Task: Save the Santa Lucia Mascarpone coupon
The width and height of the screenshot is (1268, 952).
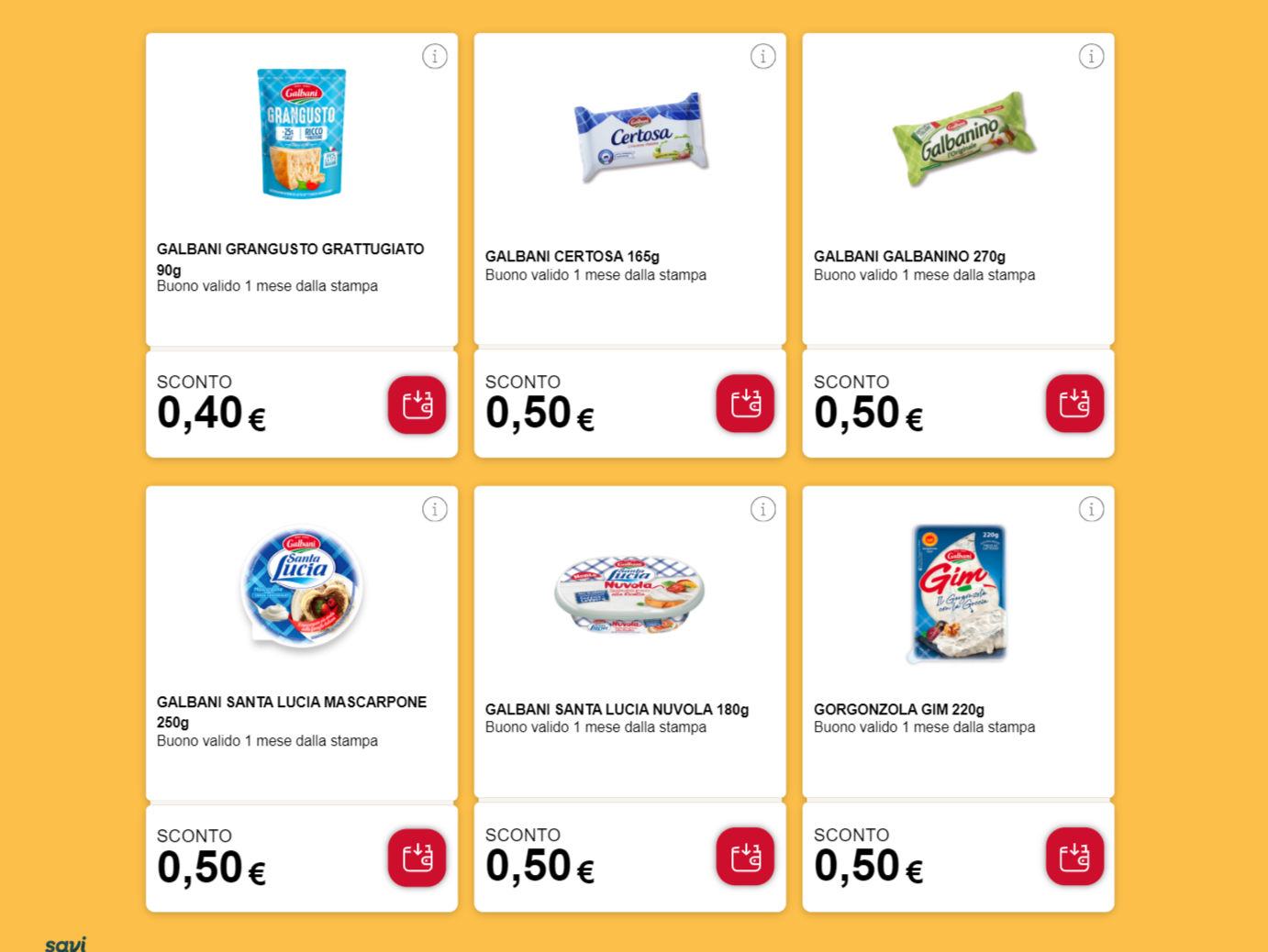Action: [x=417, y=858]
